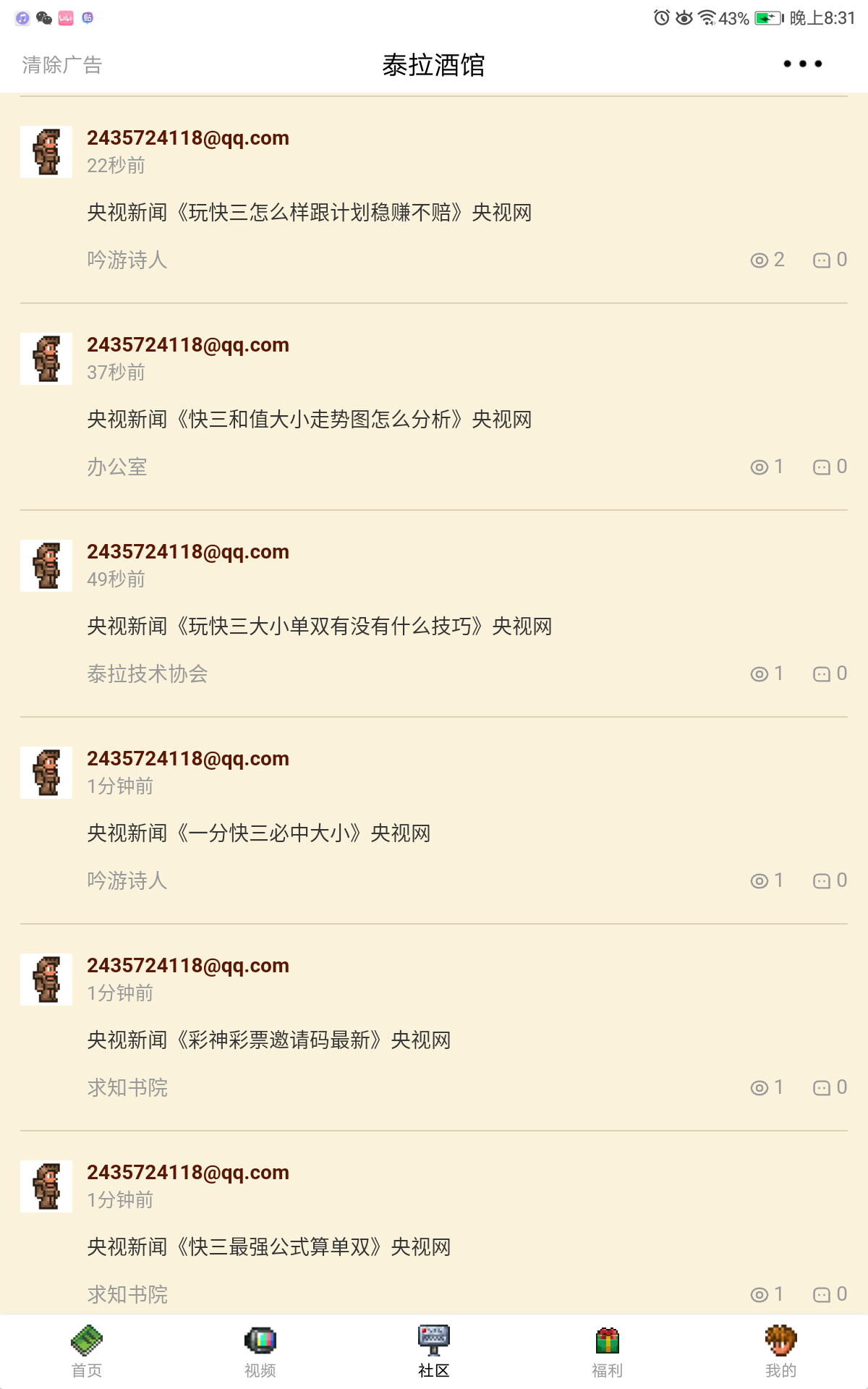Viewport: 868px width, 1389px height.
Task: Switch to the 首页 tab
Action: tap(87, 1351)
